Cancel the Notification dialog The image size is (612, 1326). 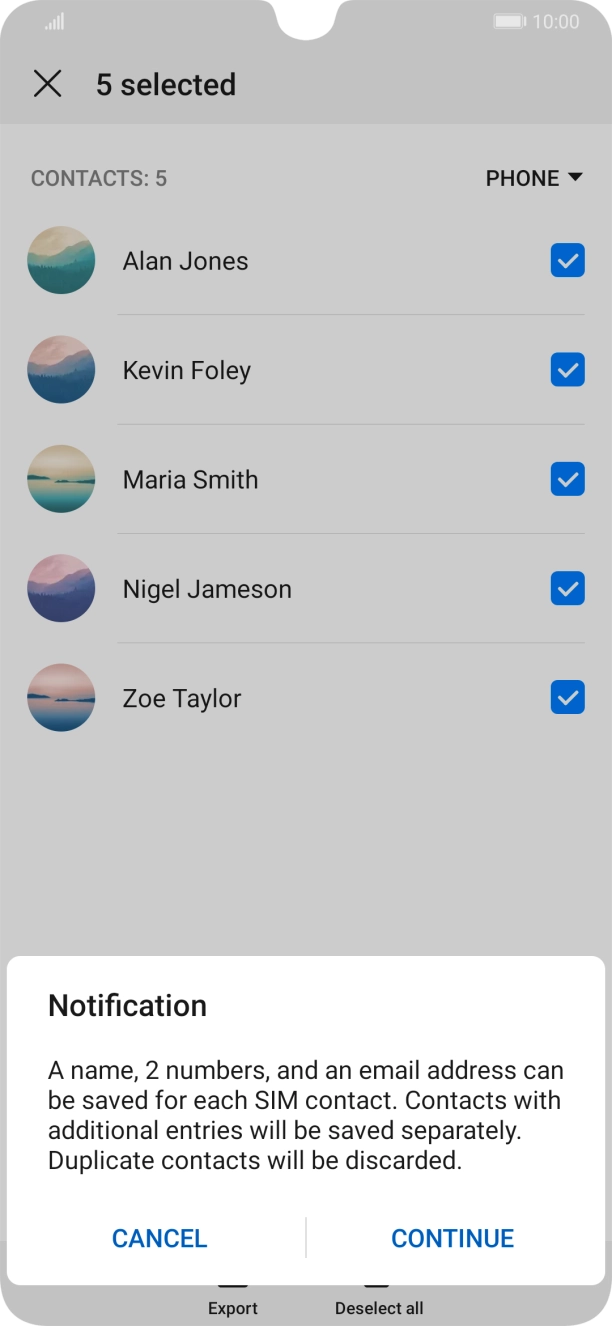[159, 1238]
